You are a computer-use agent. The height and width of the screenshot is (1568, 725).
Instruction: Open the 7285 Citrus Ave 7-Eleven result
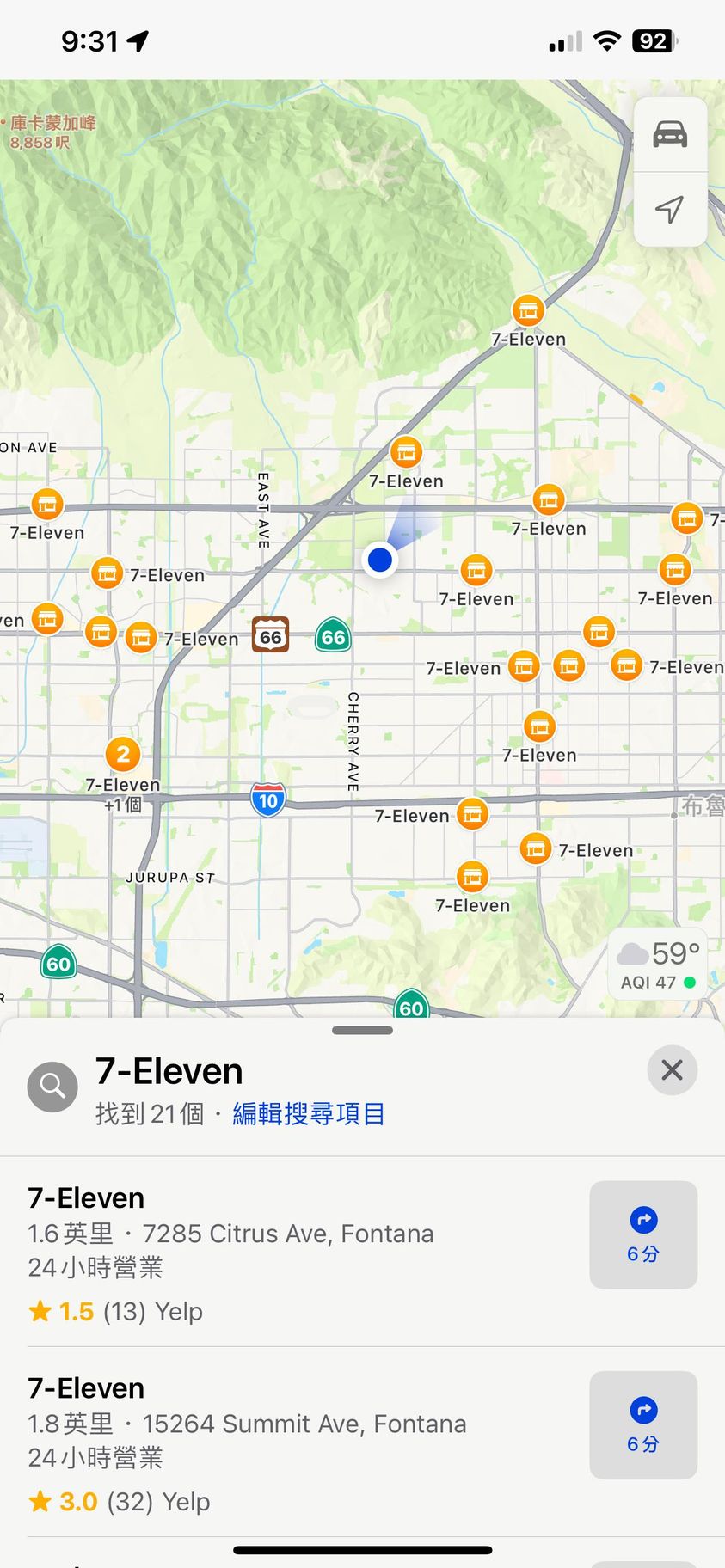(258, 1252)
